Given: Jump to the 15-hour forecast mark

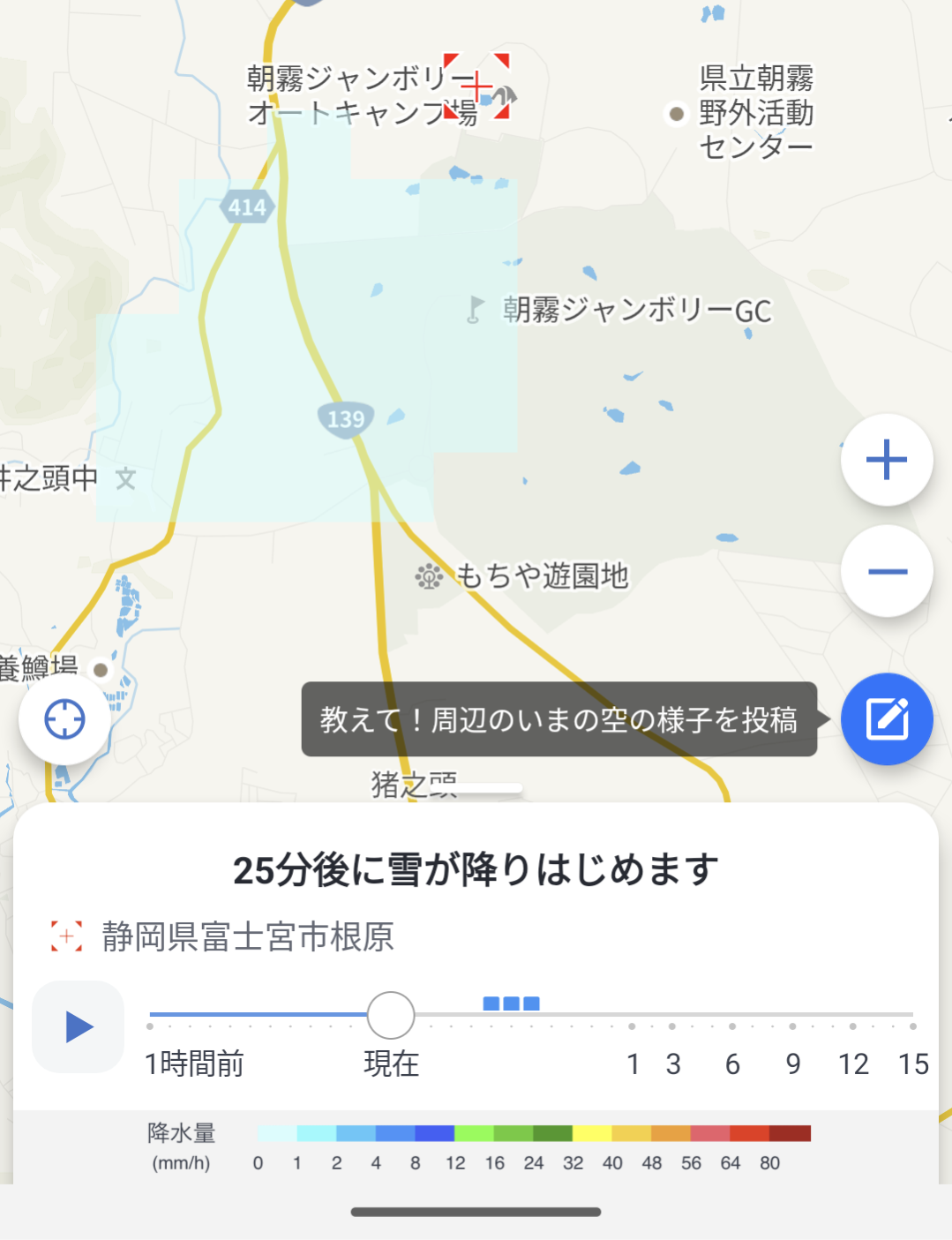Looking at the screenshot, I should (912, 1026).
